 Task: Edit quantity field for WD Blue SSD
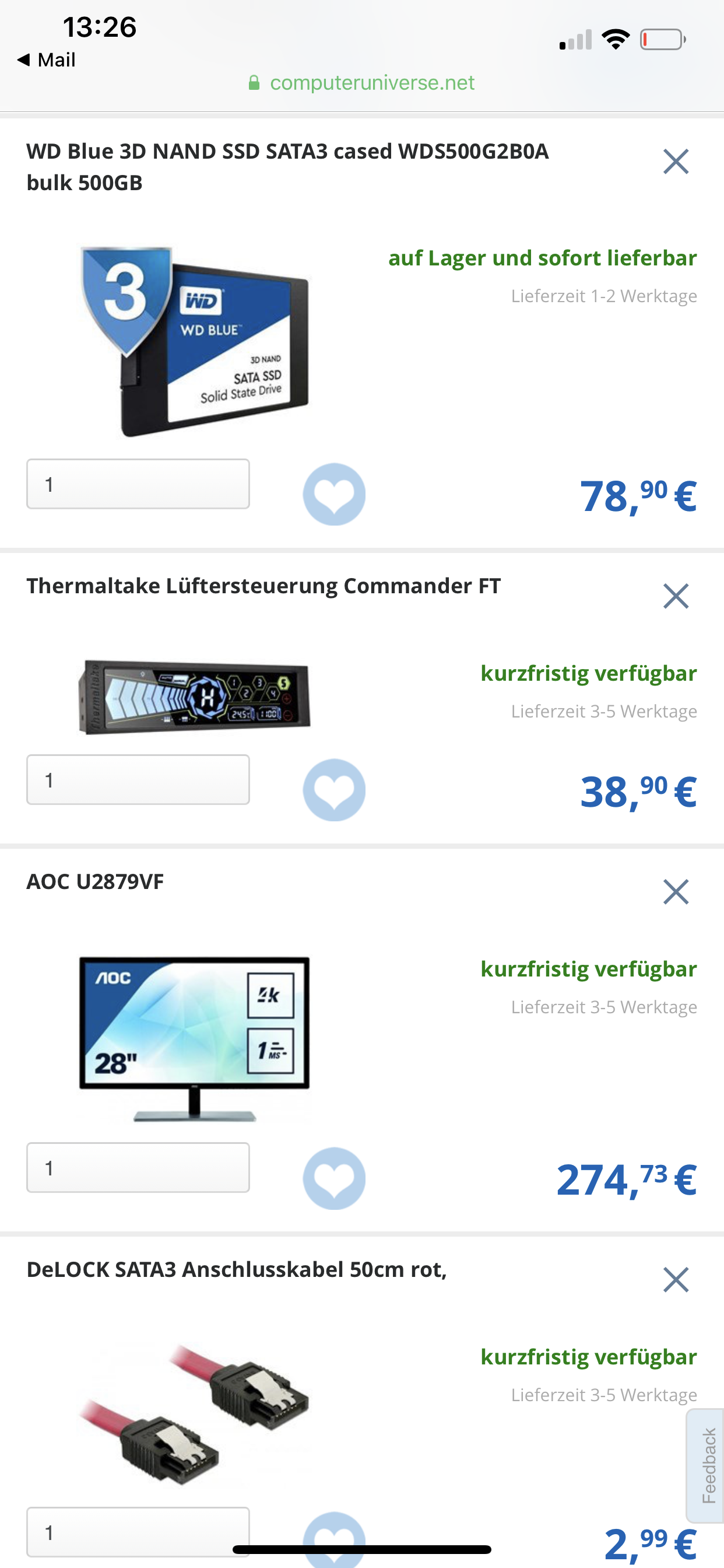click(138, 484)
